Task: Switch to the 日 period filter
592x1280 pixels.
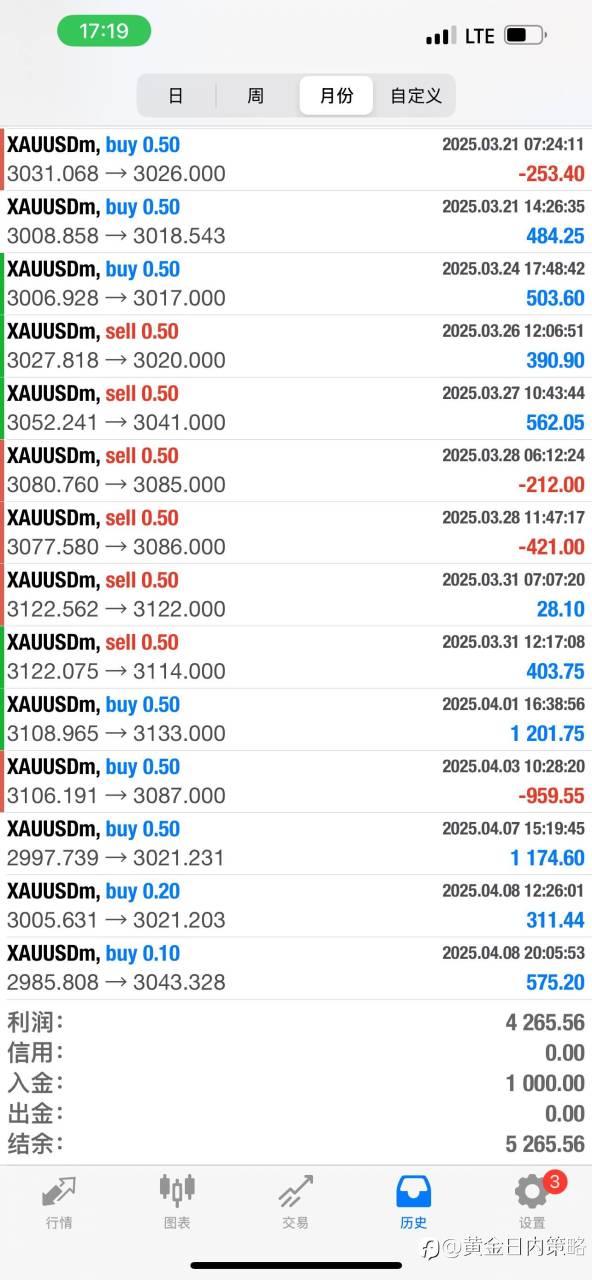Action: (176, 96)
